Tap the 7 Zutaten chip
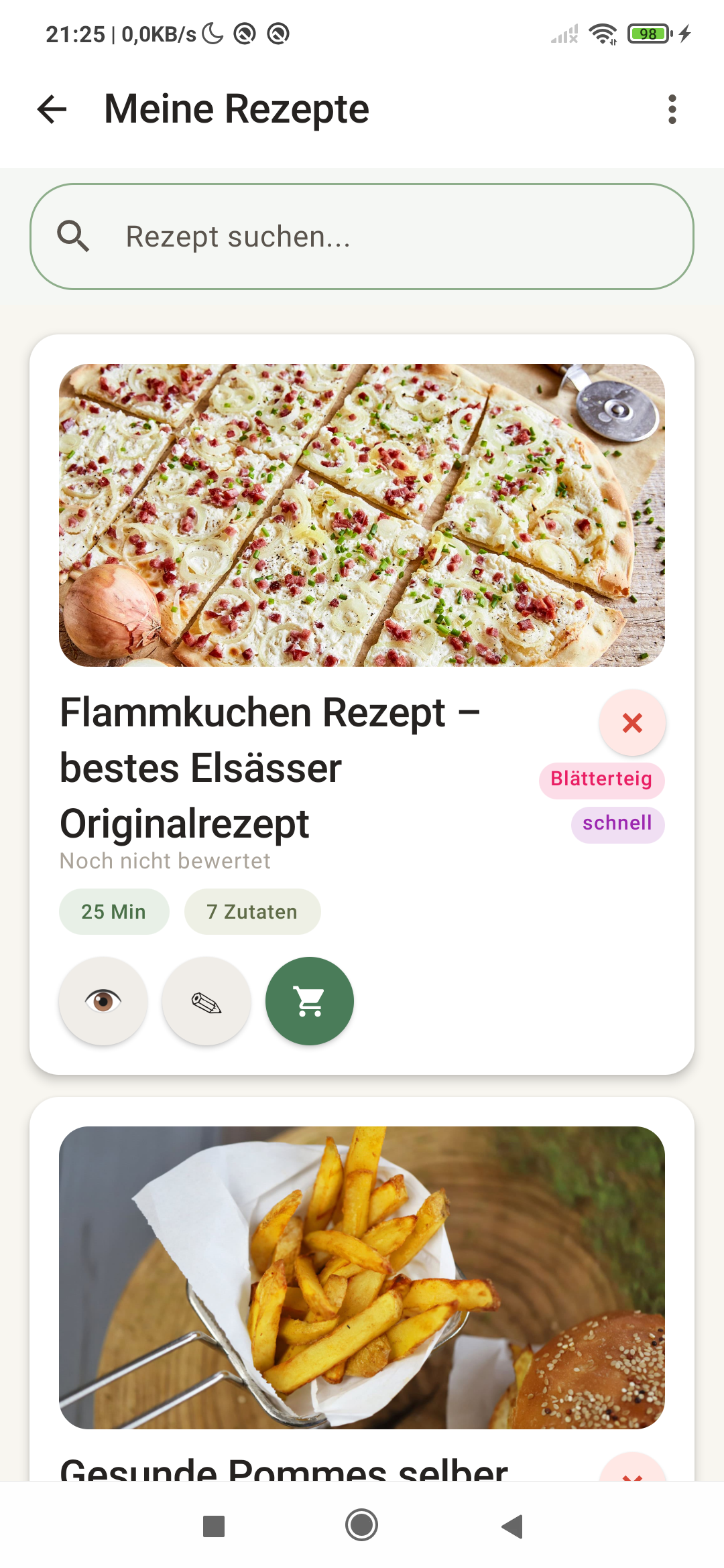 (x=252, y=911)
